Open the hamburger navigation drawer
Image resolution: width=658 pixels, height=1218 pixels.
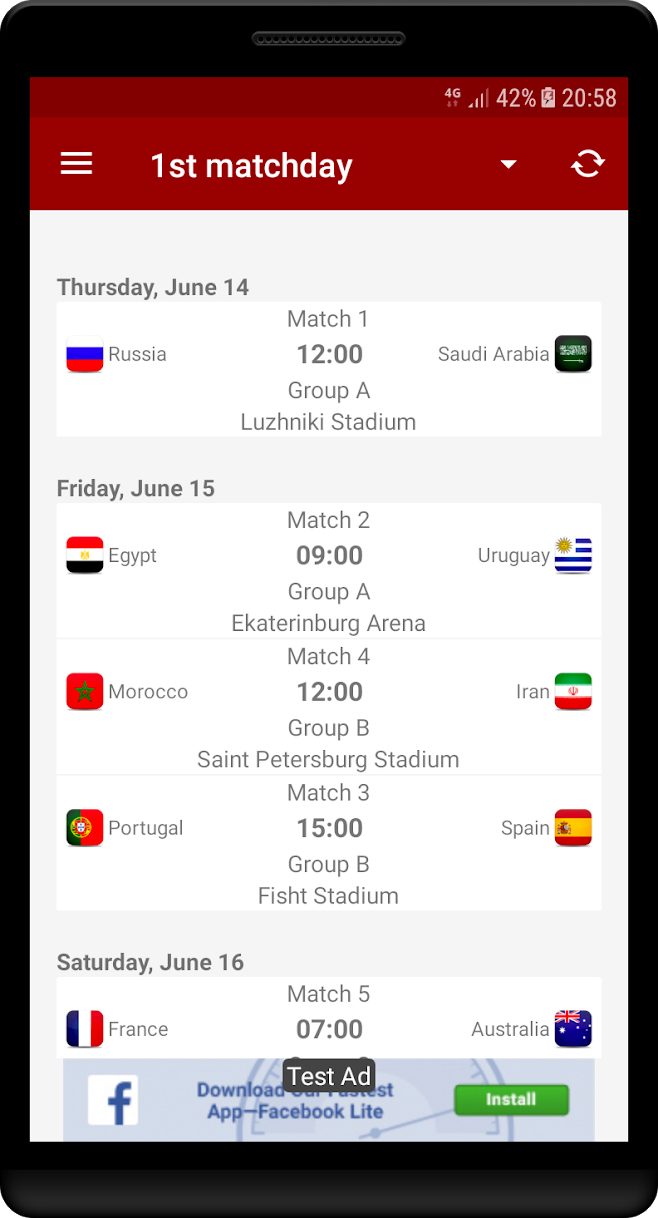(76, 164)
